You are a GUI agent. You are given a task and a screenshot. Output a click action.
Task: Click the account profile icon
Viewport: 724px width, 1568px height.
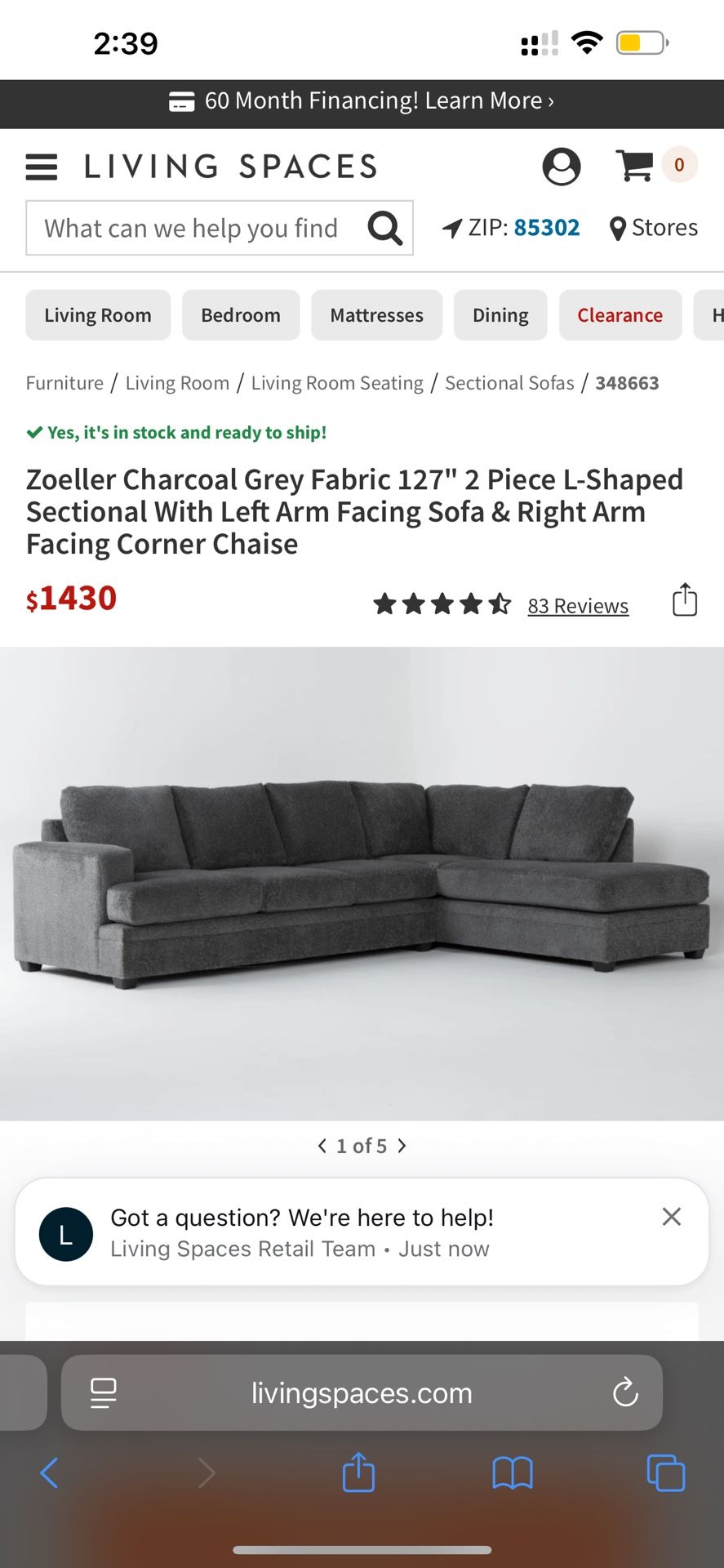562,166
